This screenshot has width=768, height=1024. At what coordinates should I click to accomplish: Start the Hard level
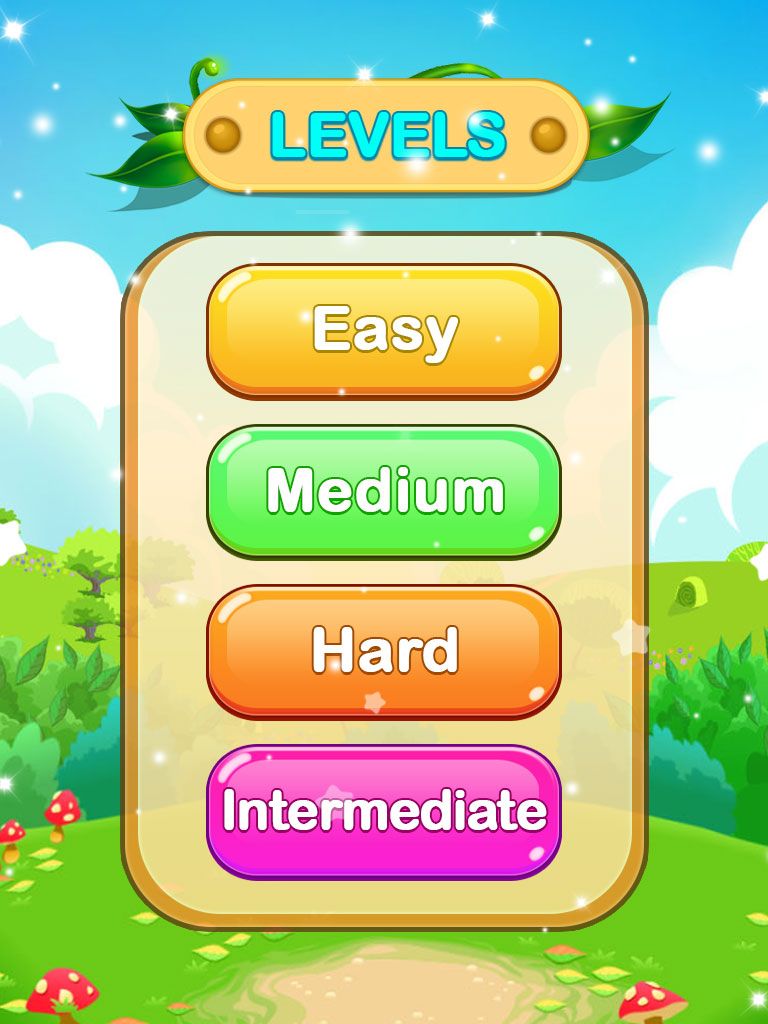point(384,651)
